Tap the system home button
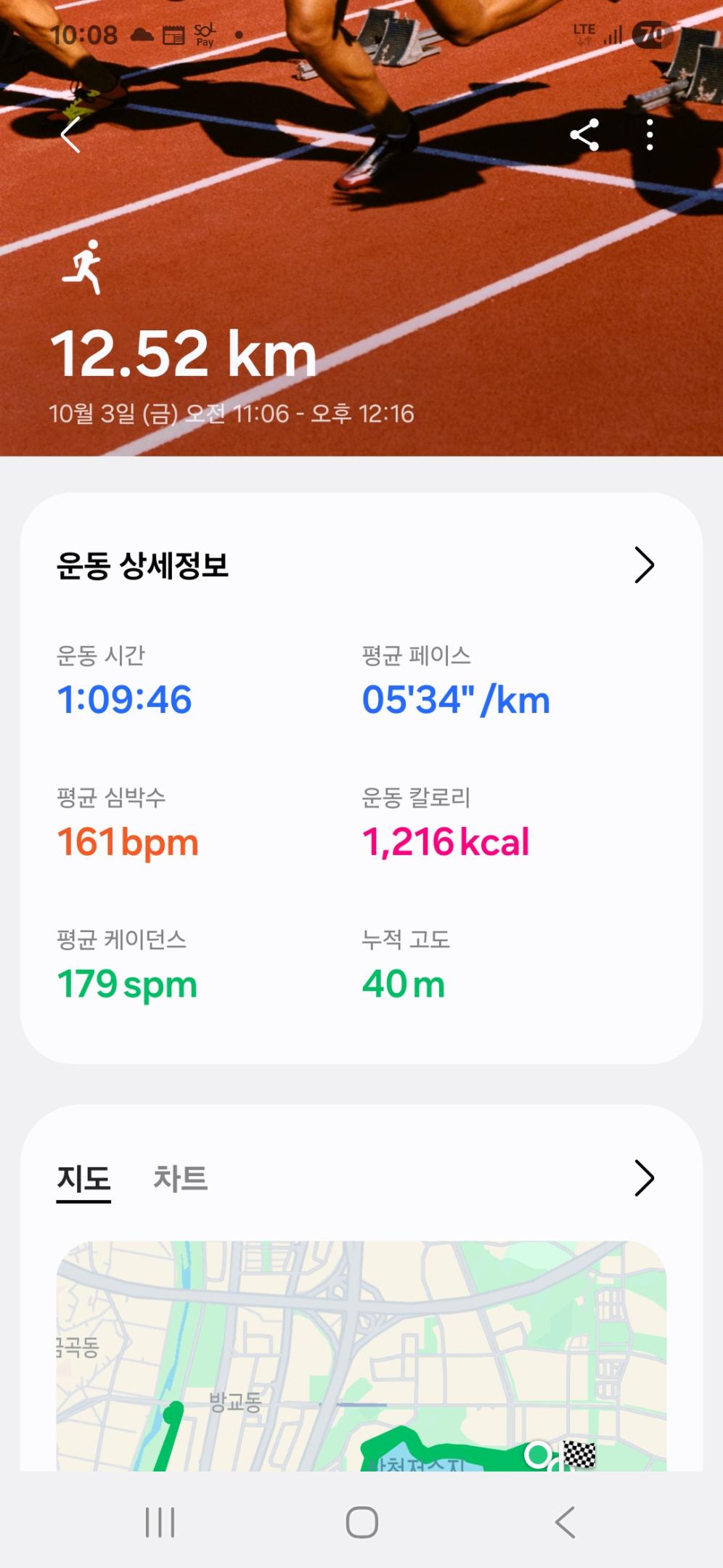 click(x=361, y=1522)
